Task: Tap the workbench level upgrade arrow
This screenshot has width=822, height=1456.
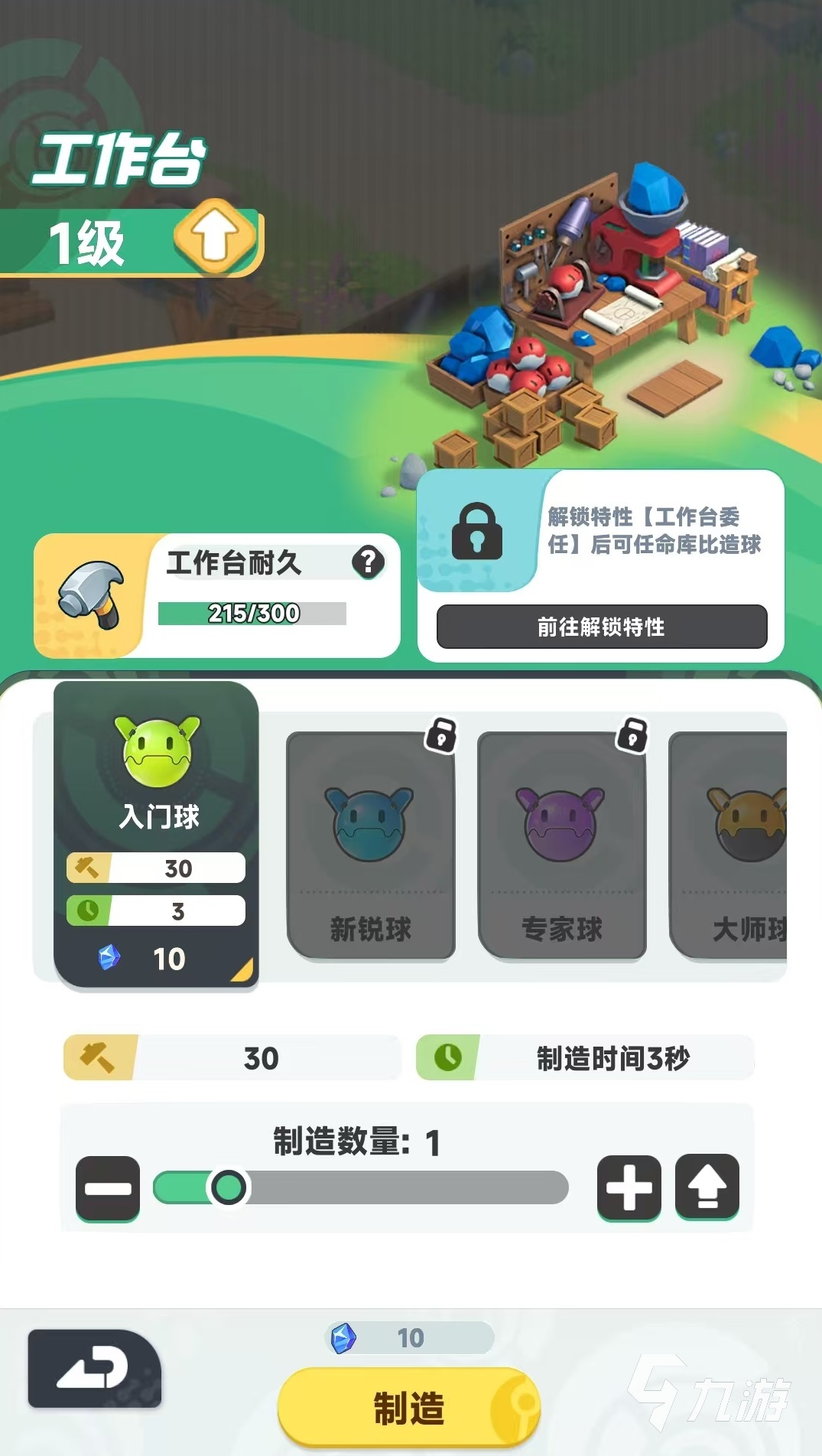Action: click(x=215, y=238)
